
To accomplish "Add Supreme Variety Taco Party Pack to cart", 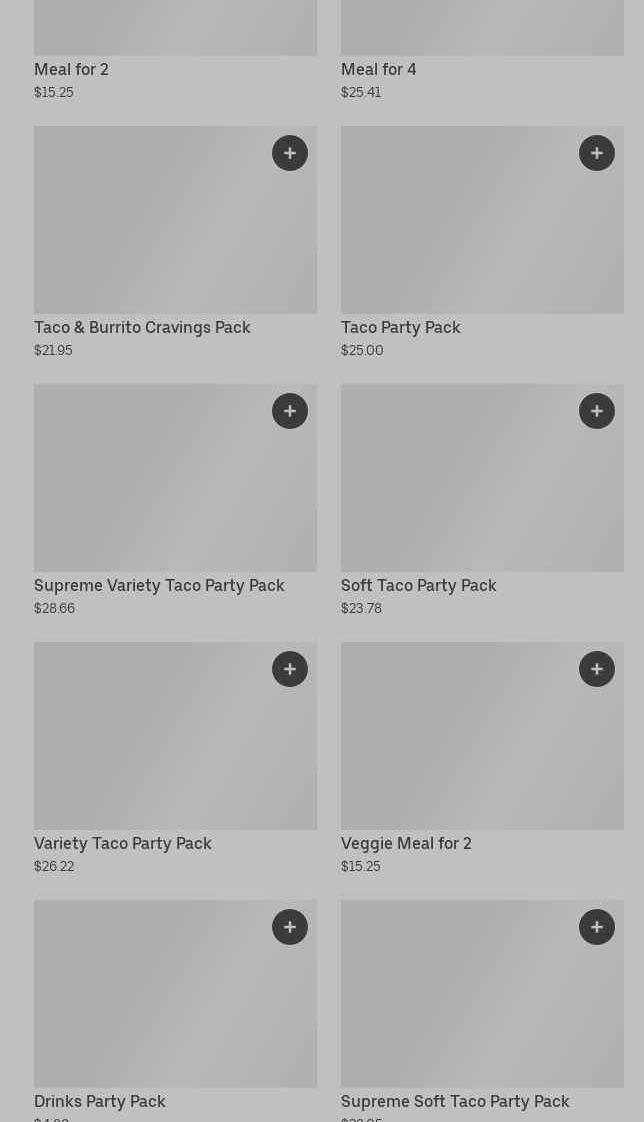I will tap(290, 411).
